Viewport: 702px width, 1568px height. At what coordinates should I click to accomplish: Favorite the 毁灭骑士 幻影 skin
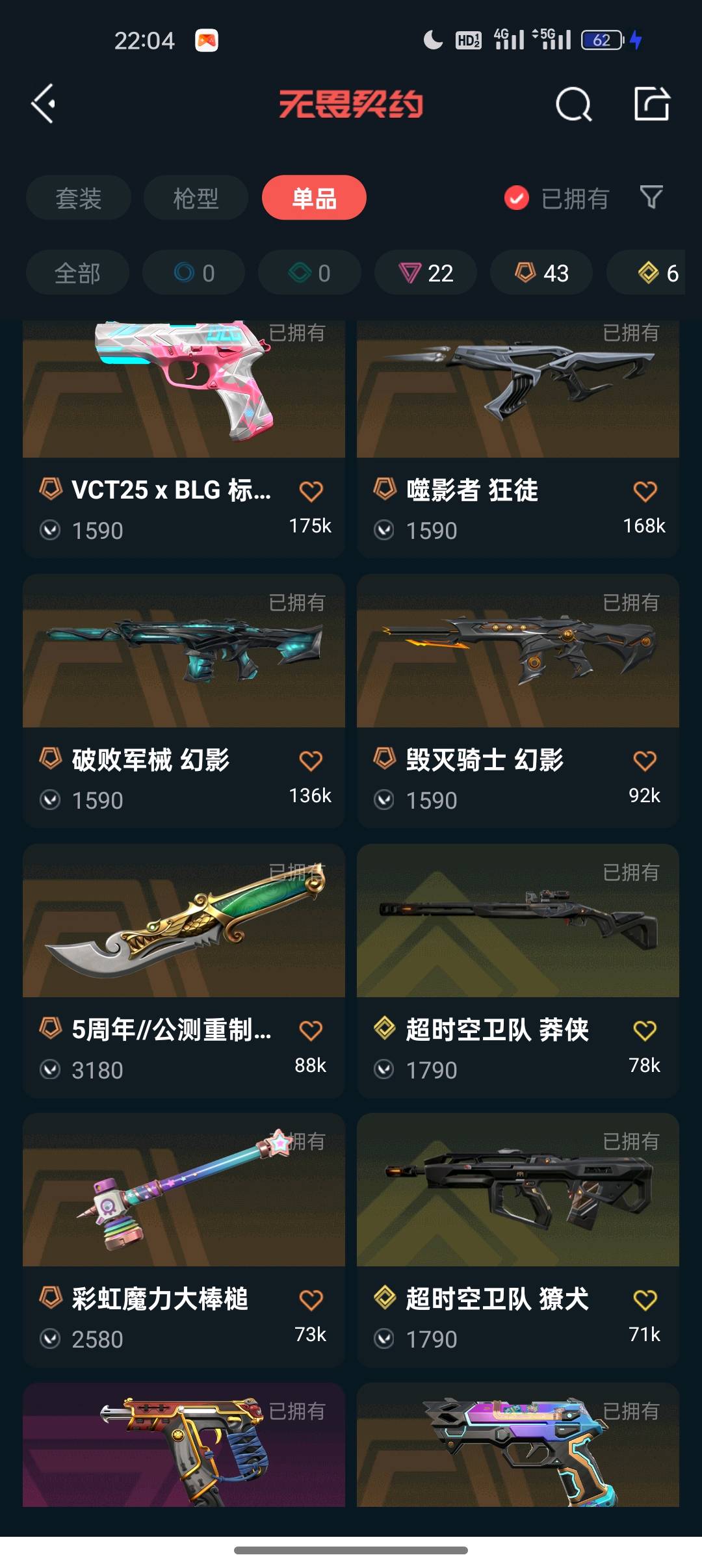645,761
